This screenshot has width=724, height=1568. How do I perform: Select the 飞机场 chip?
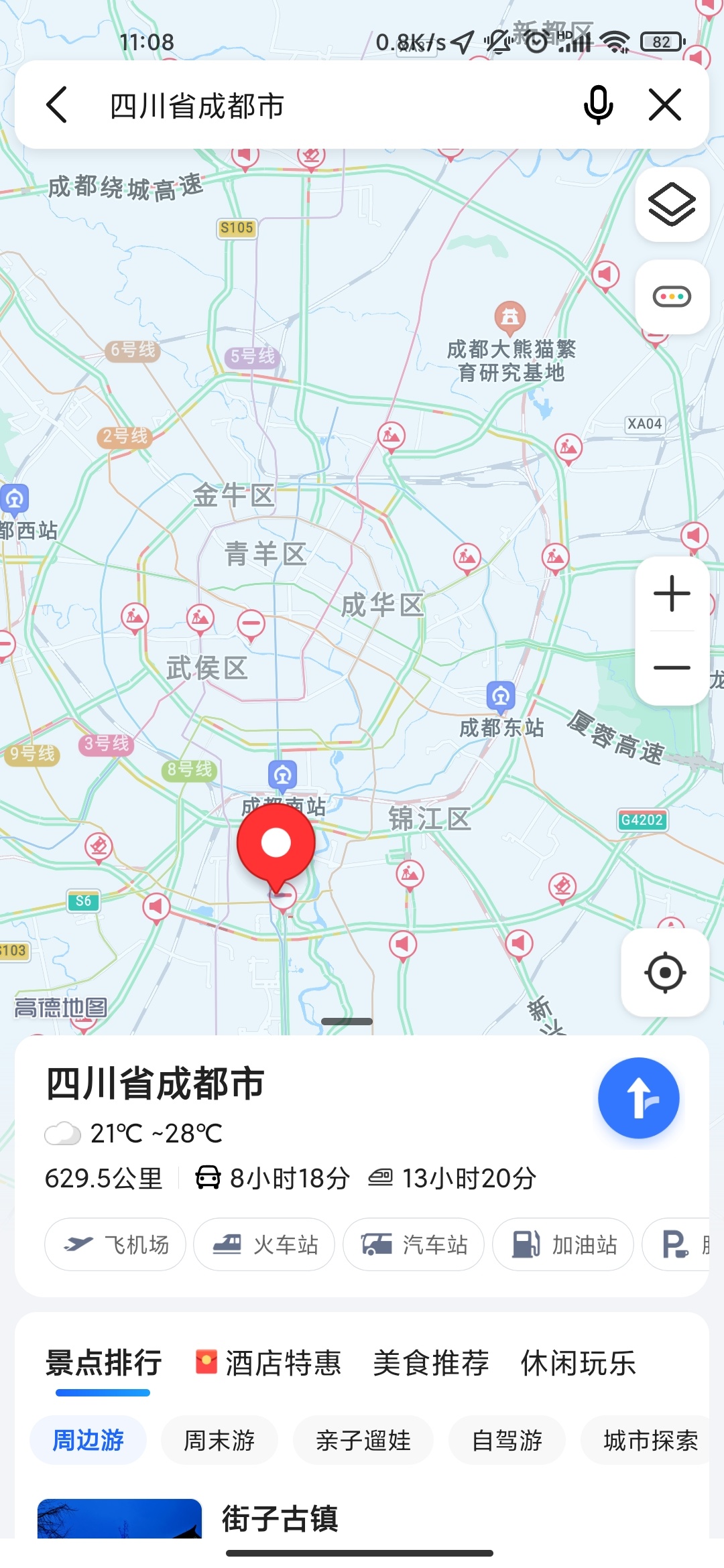pyautogui.click(x=115, y=1244)
